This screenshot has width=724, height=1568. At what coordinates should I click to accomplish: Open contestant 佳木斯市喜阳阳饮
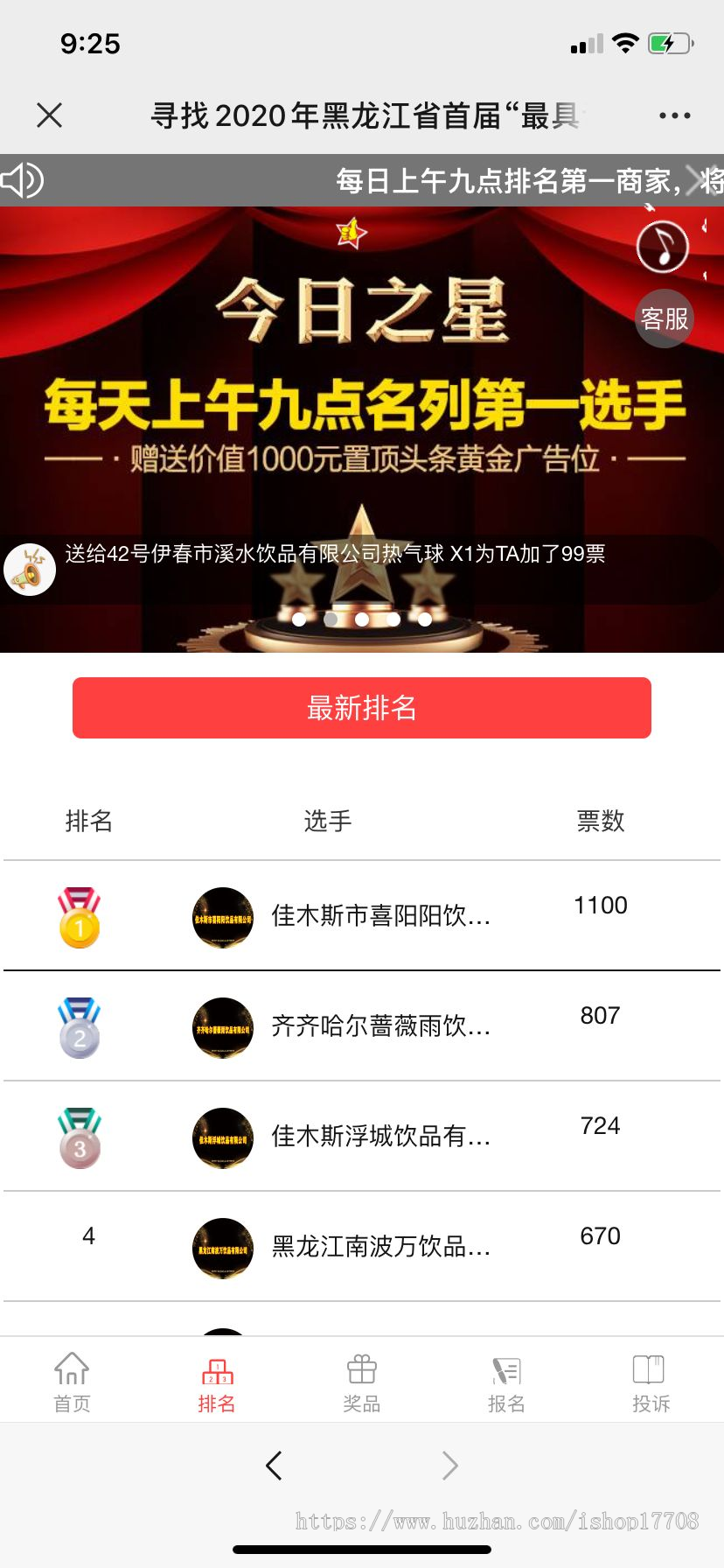pos(380,916)
